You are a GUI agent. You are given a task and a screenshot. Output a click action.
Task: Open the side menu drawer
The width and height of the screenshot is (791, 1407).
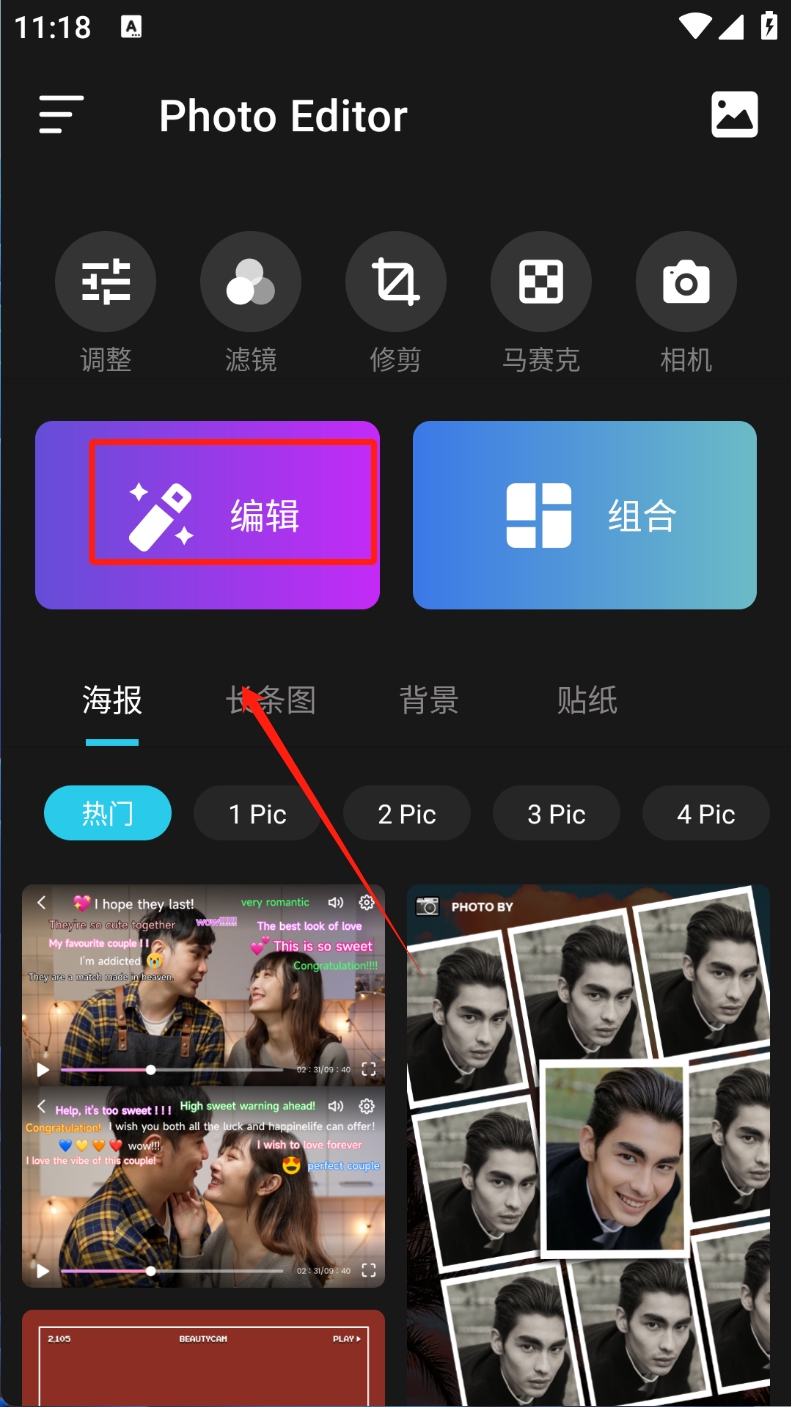coord(61,115)
